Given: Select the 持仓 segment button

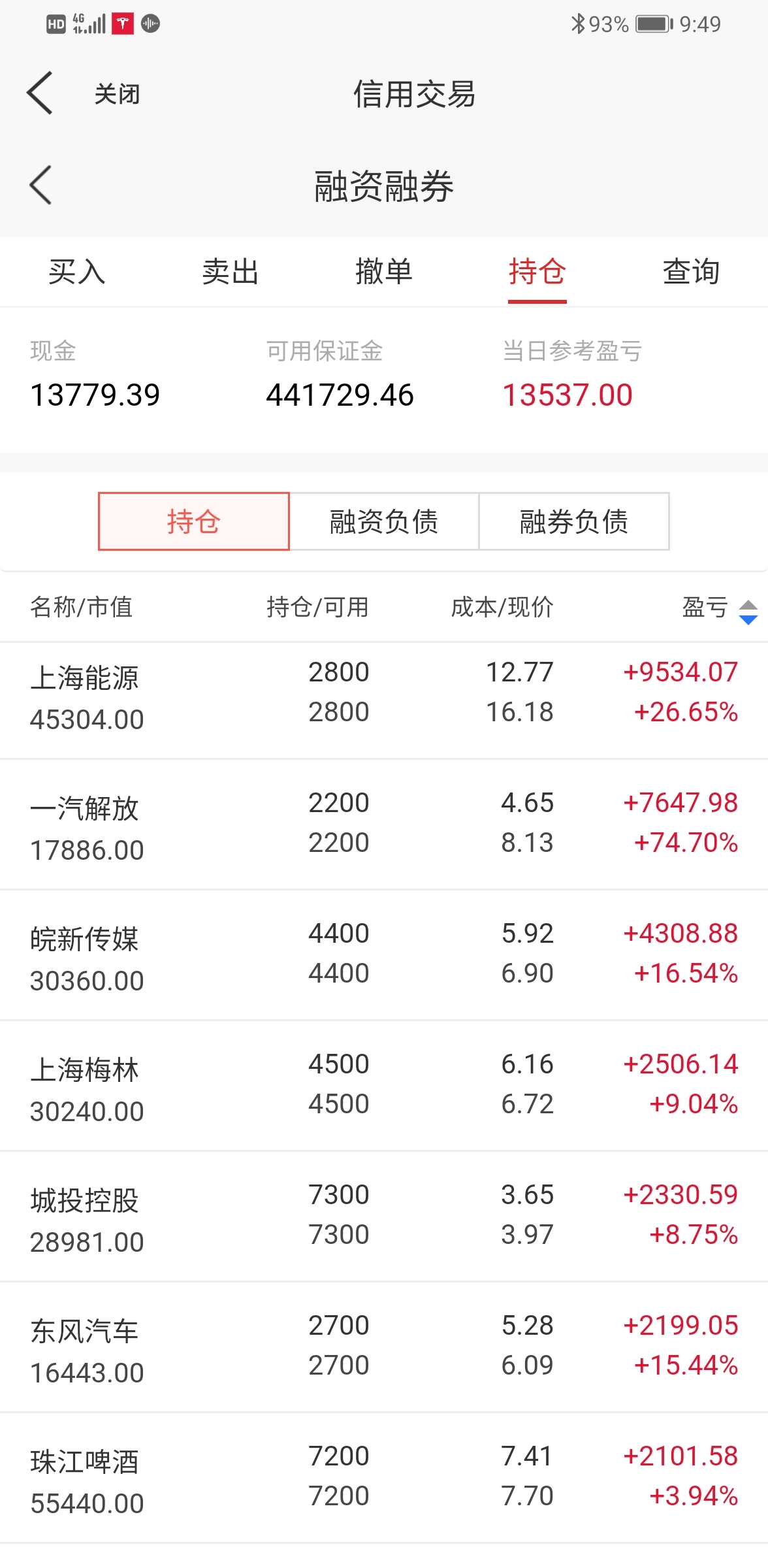Looking at the screenshot, I should (193, 521).
